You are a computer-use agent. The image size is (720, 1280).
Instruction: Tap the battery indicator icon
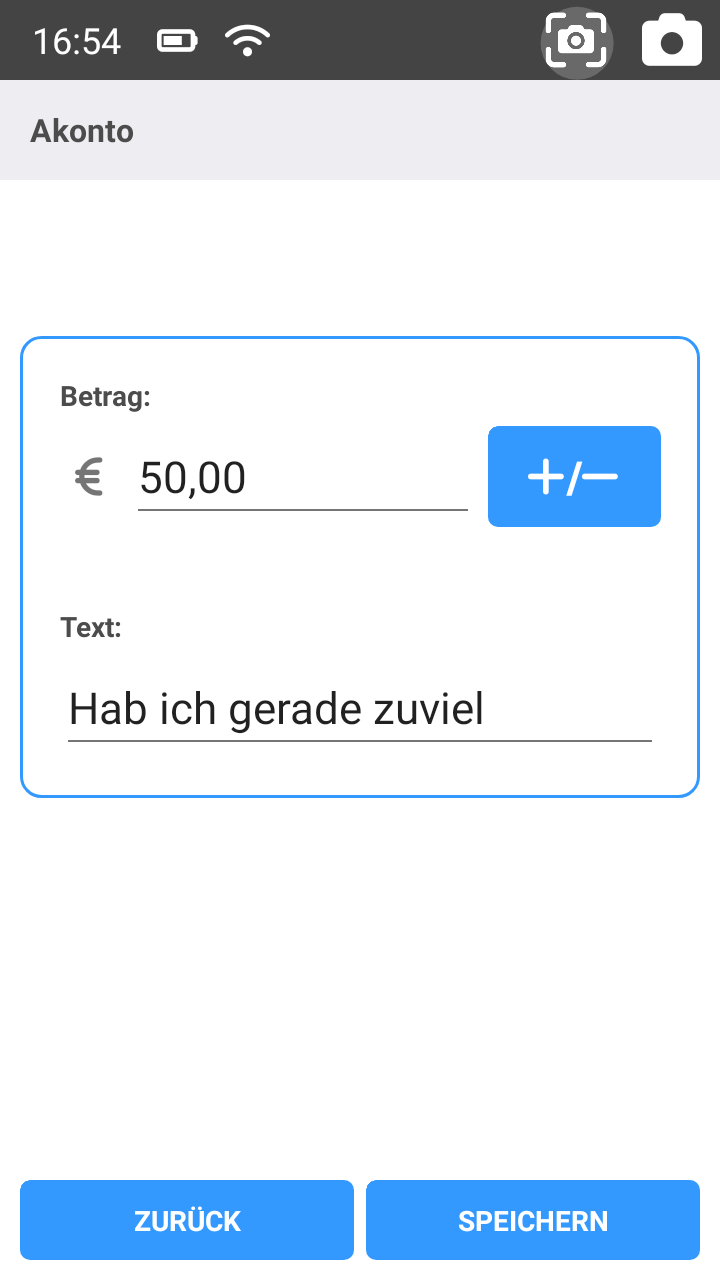[x=176, y=40]
